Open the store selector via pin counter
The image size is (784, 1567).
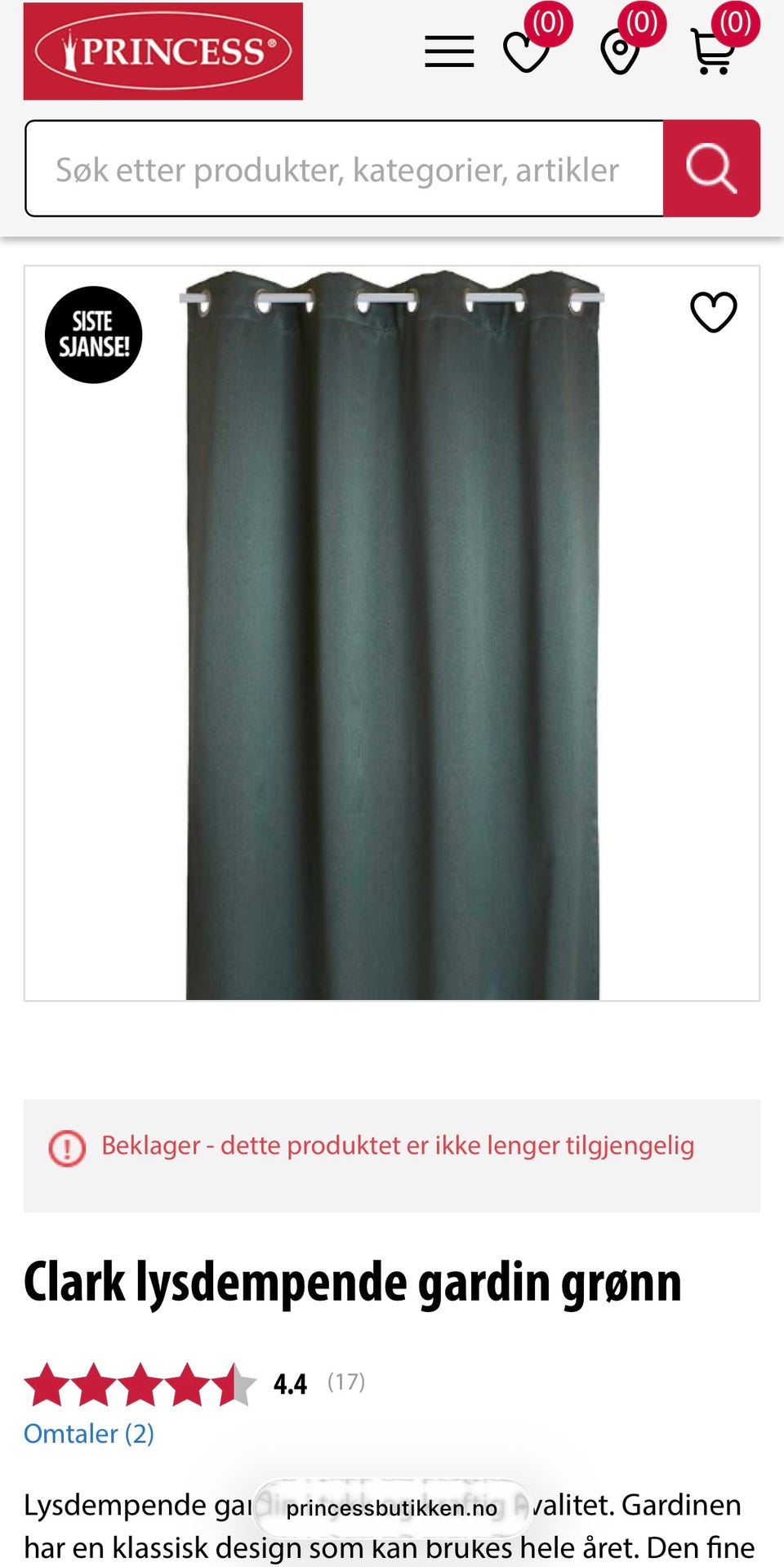coord(642,23)
